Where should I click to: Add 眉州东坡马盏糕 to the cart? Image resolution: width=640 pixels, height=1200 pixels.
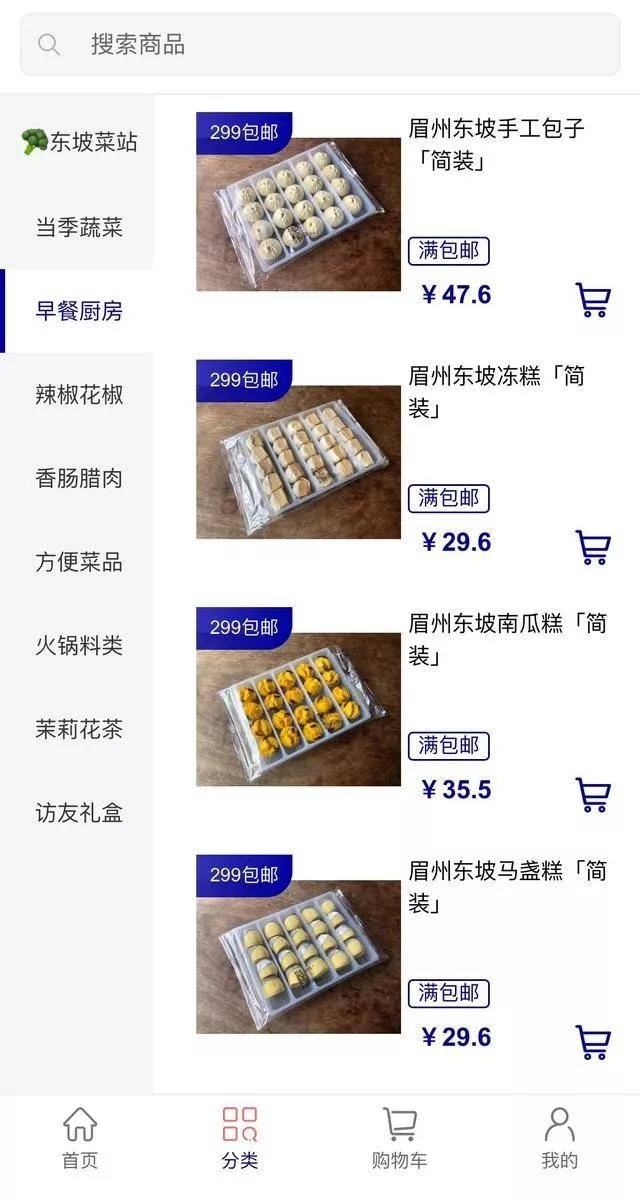pos(593,1042)
